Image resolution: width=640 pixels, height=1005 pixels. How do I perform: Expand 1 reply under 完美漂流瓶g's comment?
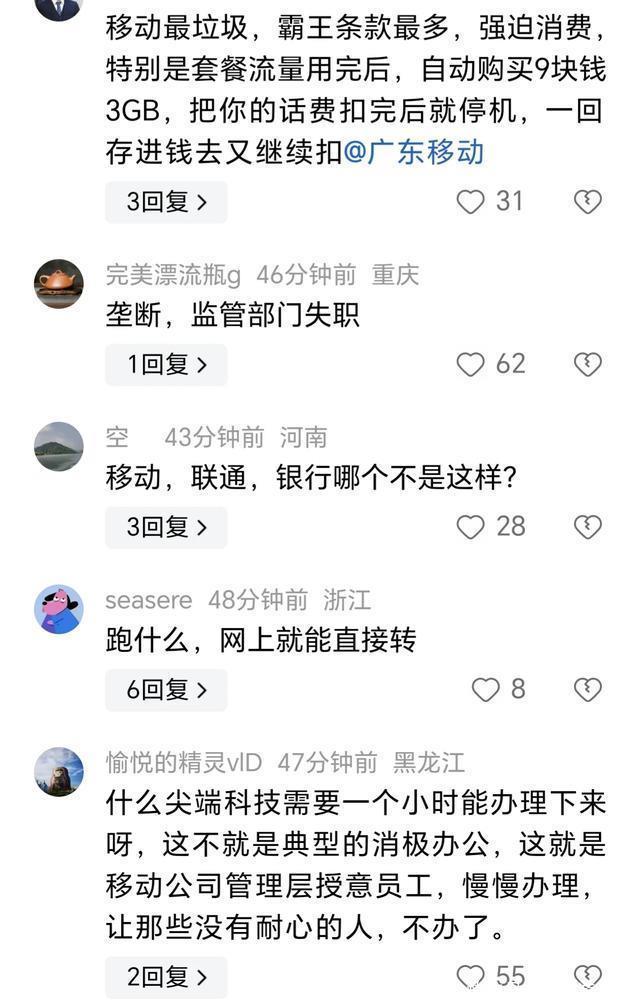click(x=166, y=365)
